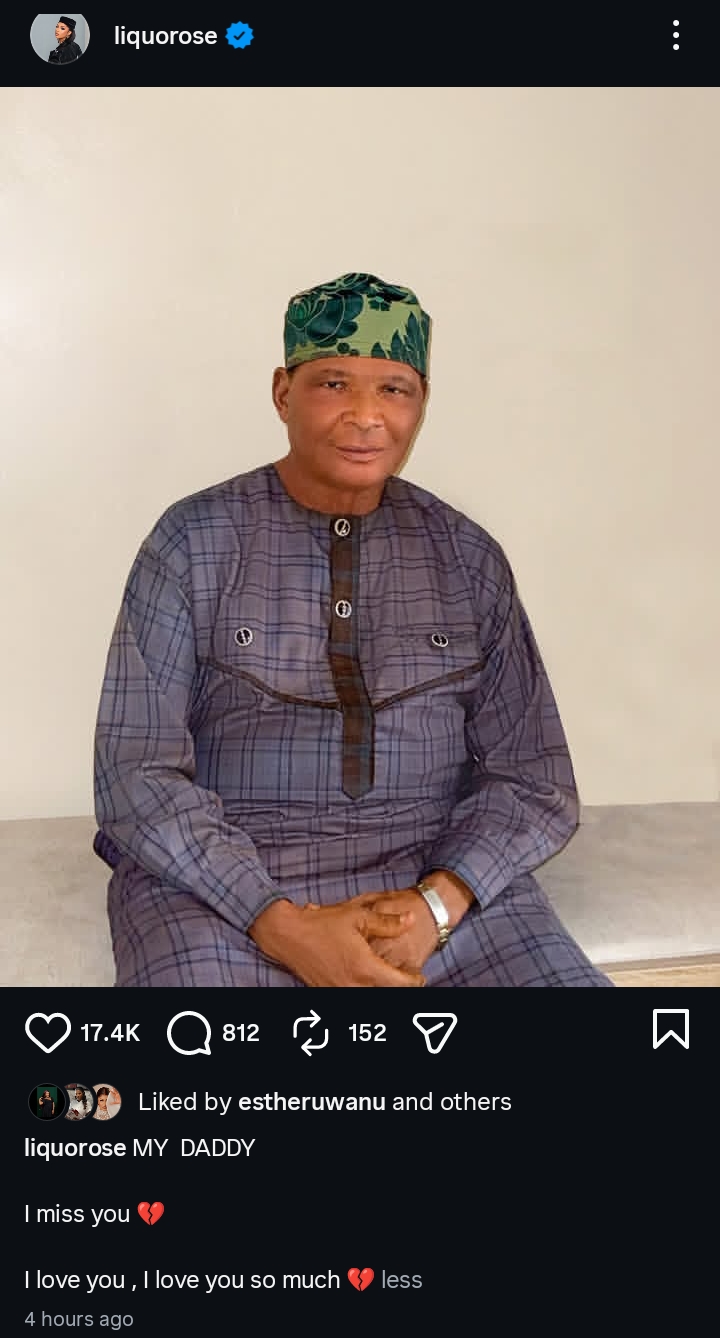Image resolution: width=720 pixels, height=1338 pixels.
Task: Open the comments on this post
Action: [189, 1032]
